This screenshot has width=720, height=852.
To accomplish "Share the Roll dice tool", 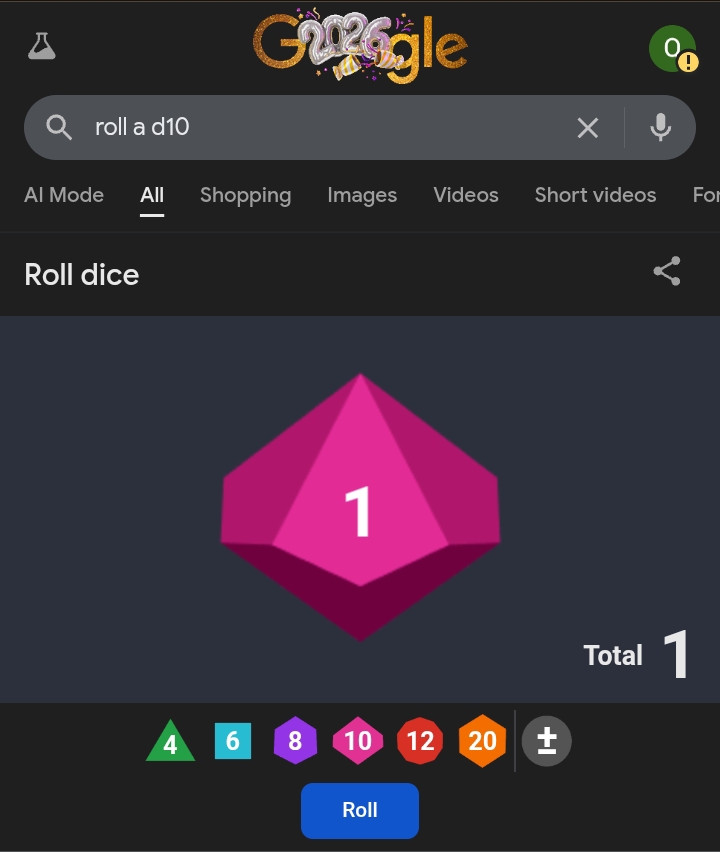I will 667,271.
